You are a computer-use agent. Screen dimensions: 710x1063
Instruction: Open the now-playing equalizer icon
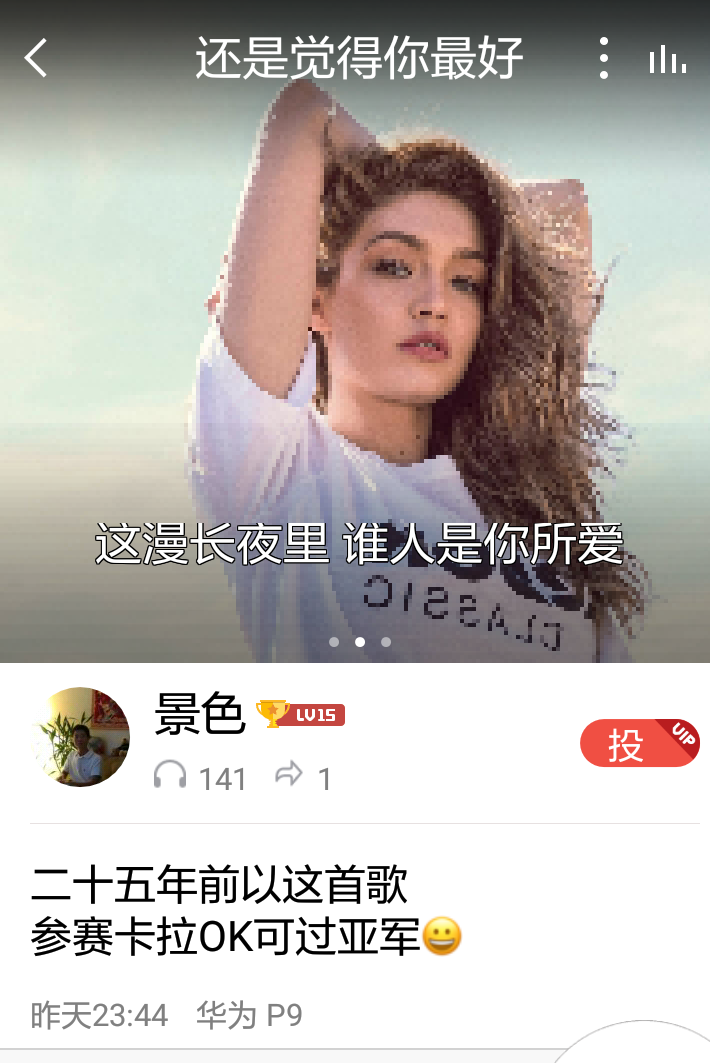pos(667,59)
